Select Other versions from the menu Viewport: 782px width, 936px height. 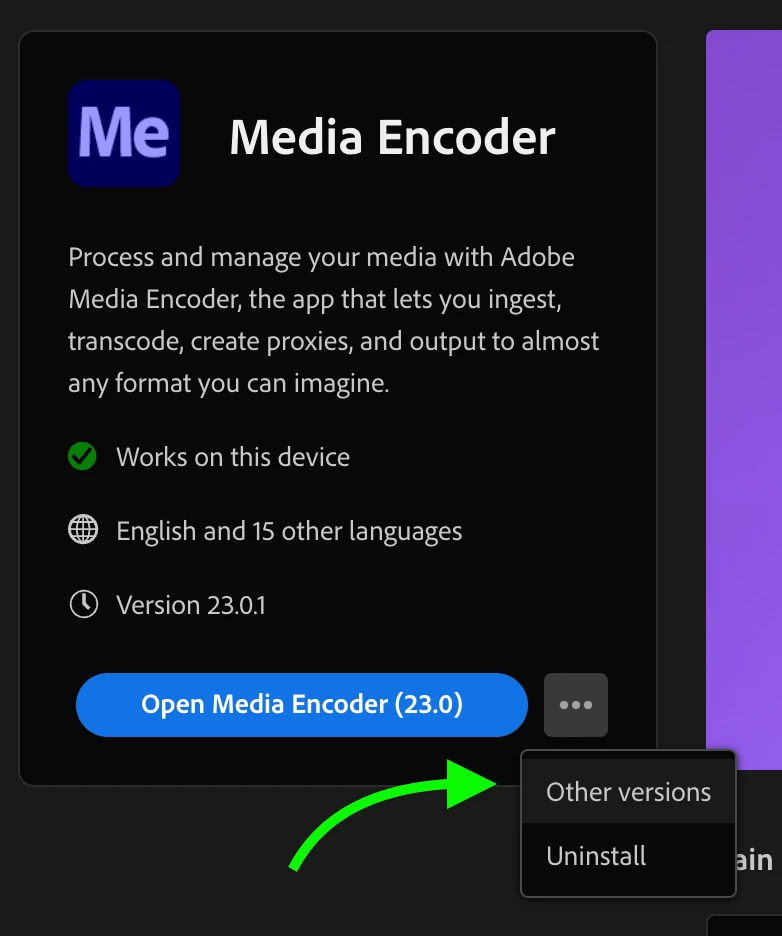628,792
